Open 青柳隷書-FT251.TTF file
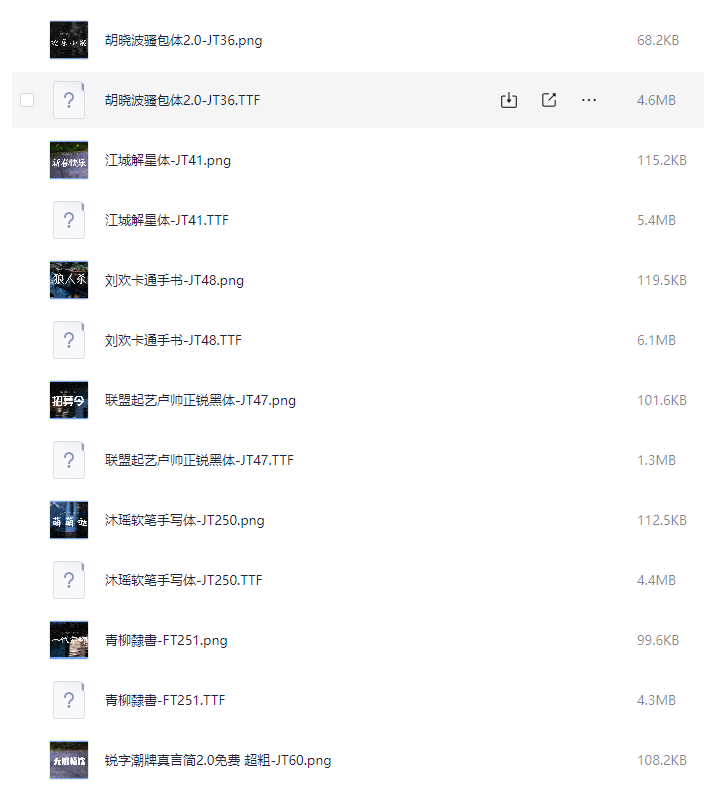This screenshot has height=798, width=704. [165, 700]
